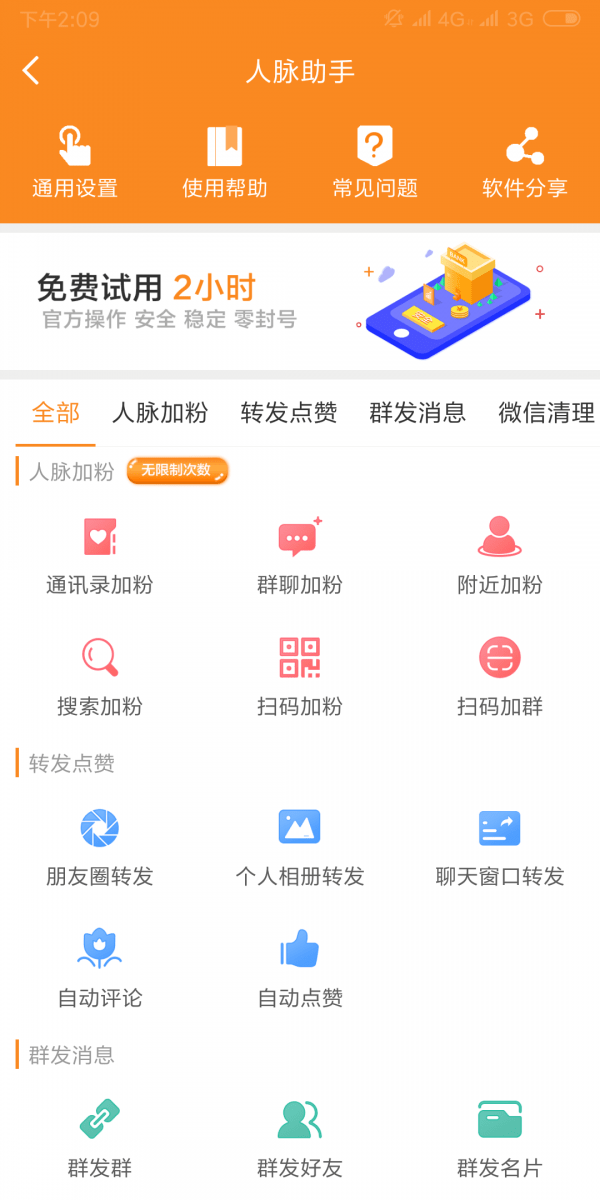Select 自动点赞

point(300,968)
